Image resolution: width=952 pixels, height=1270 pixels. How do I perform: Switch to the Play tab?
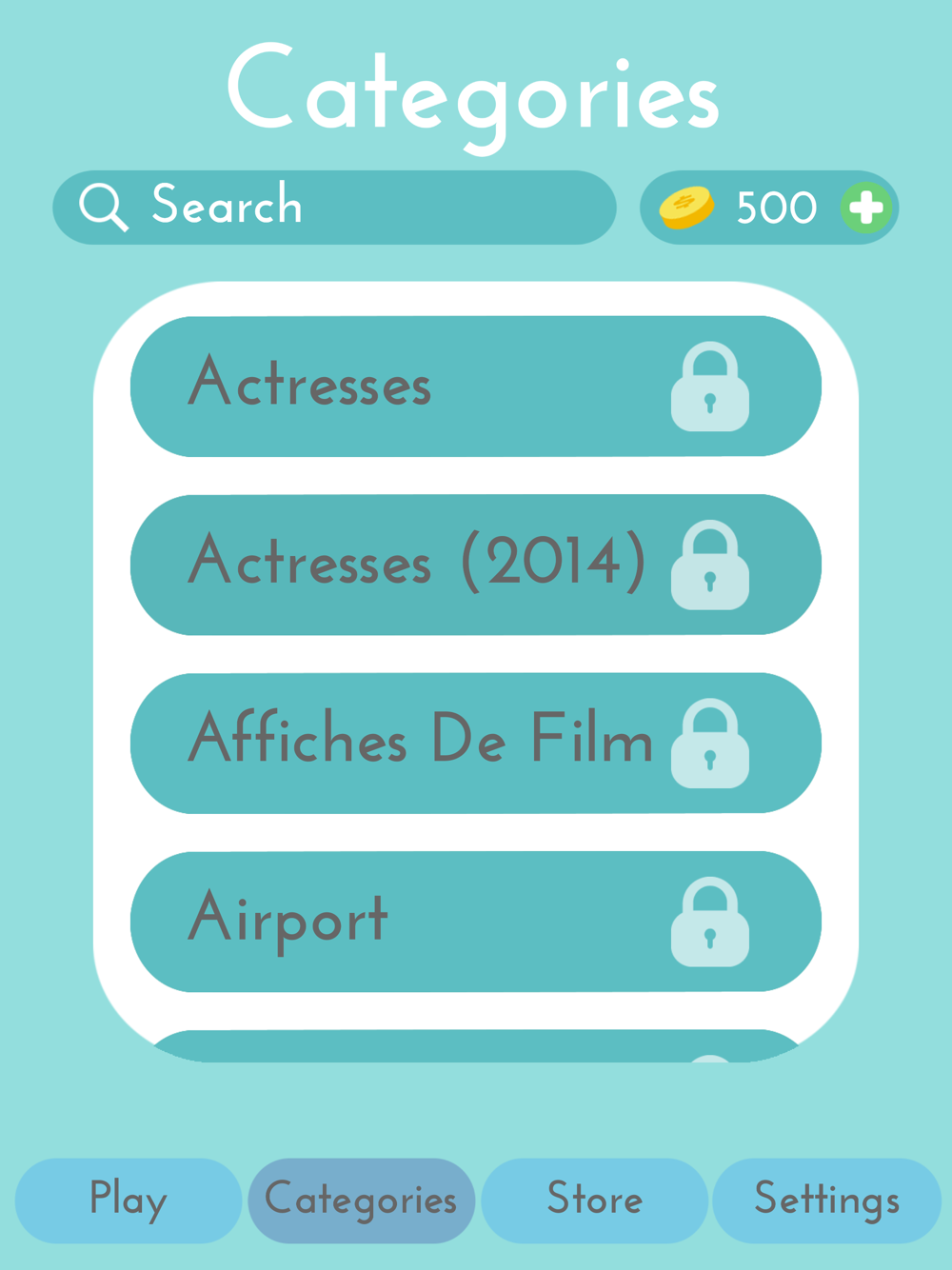(129, 1200)
